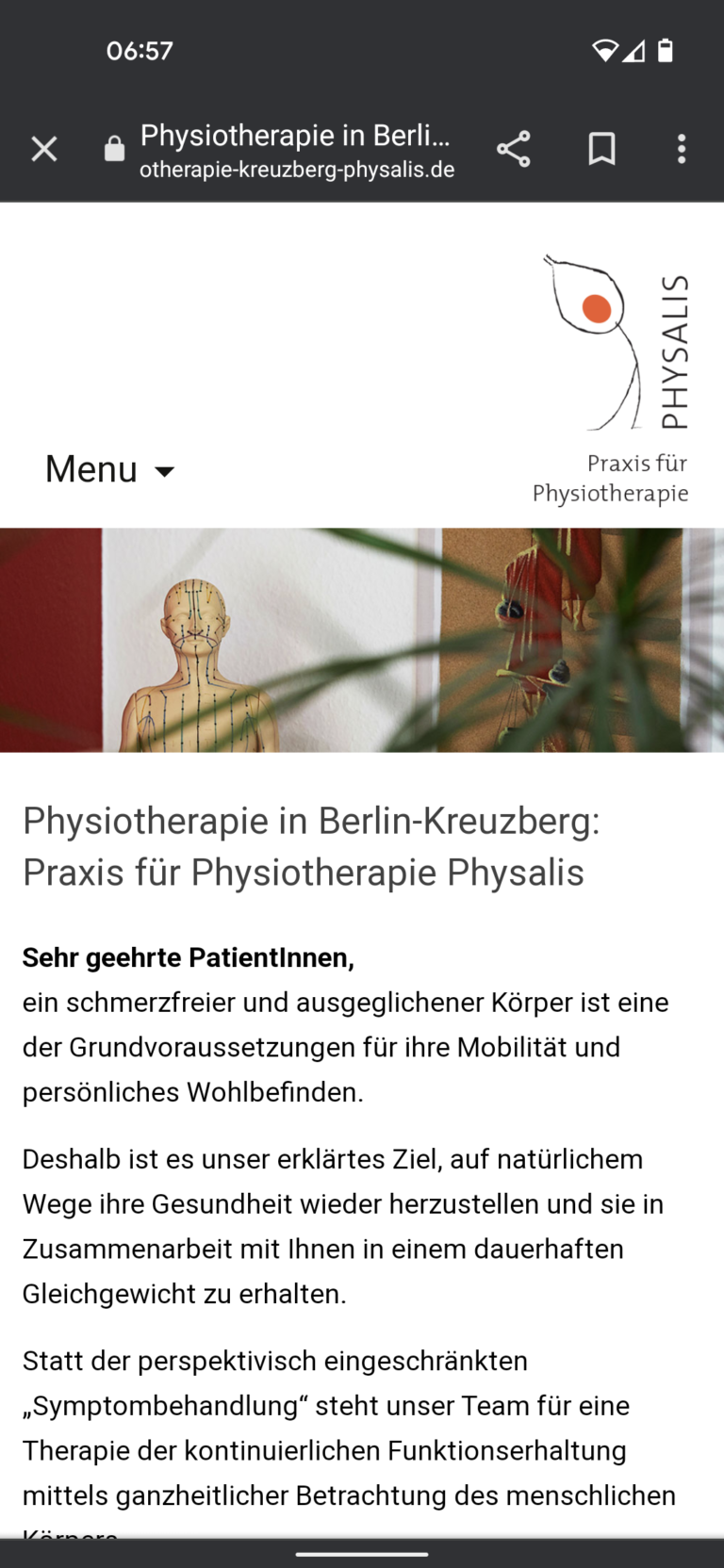Close the browser custom tab
The image size is (724, 1568).
click(x=44, y=149)
